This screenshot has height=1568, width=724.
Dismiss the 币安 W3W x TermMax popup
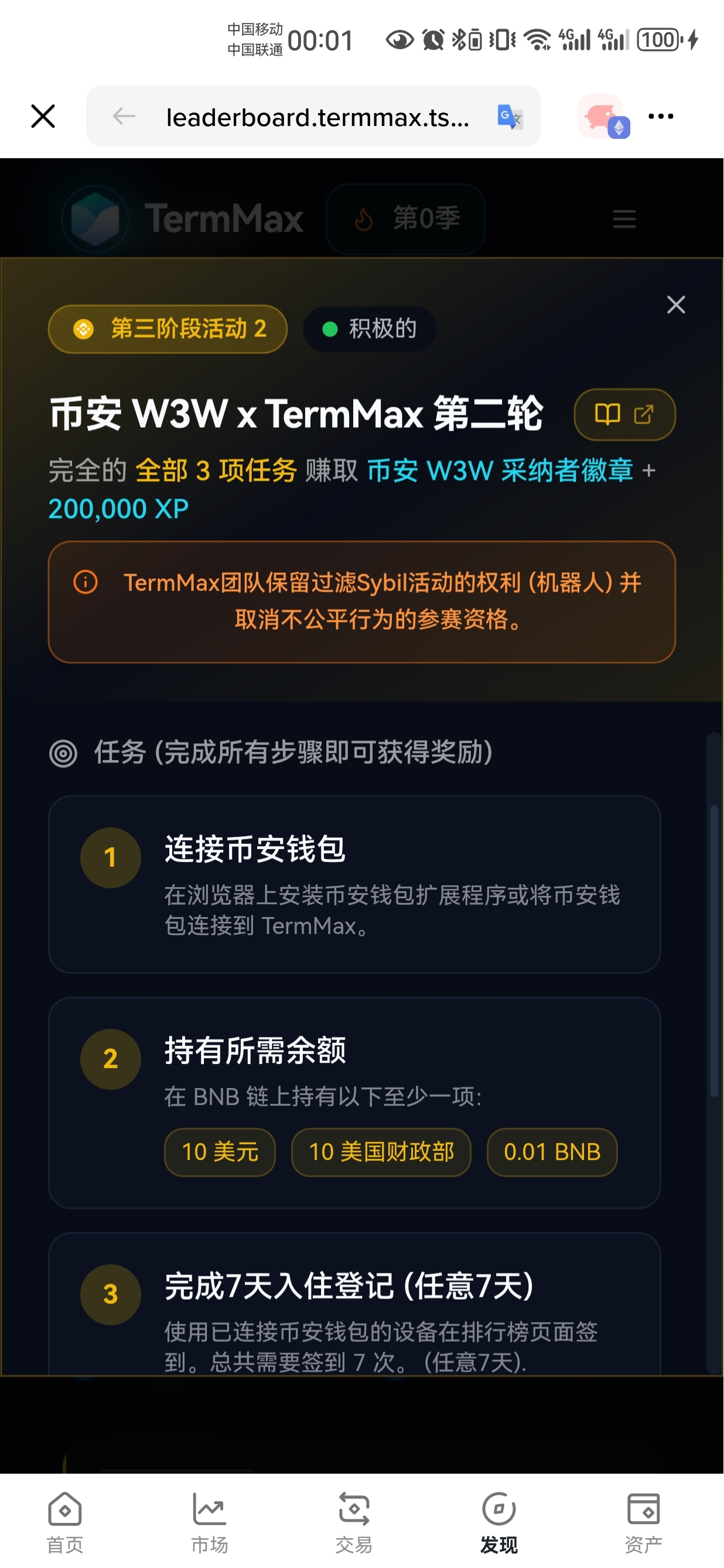click(x=676, y=305)
